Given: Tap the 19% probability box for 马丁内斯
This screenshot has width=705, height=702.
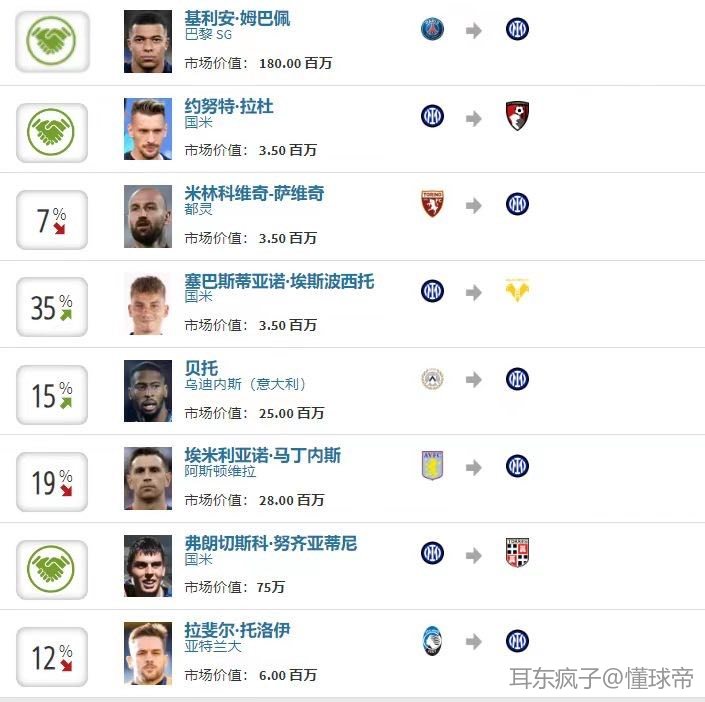Looking at the screenshot, I should tap(52, 482).
